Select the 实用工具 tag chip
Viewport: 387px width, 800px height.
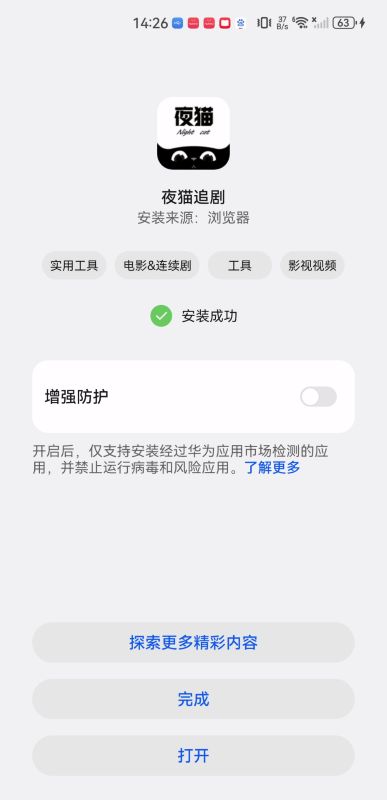(x=74, y=265)
